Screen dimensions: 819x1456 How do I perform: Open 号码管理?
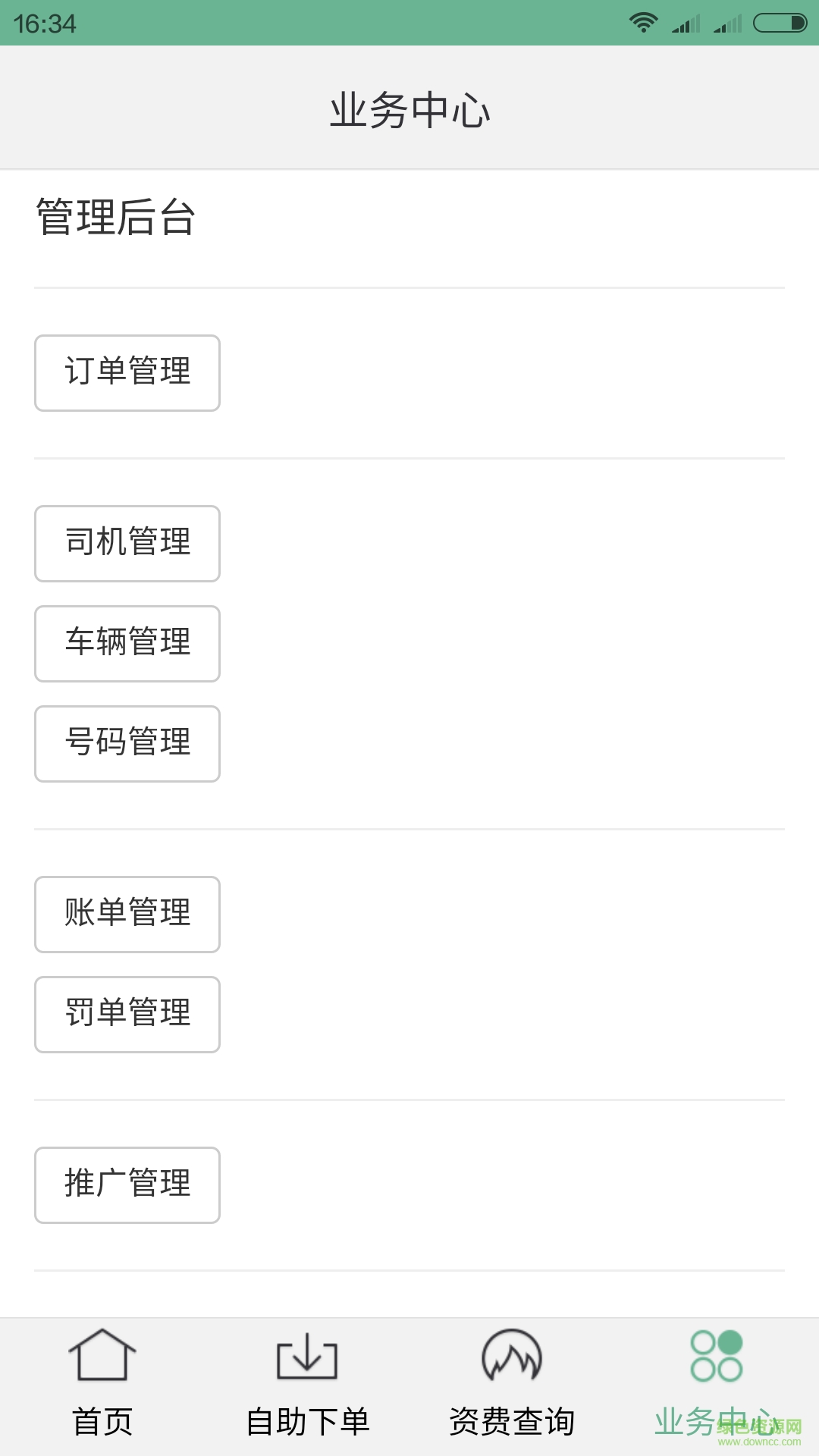pos(127,743)
